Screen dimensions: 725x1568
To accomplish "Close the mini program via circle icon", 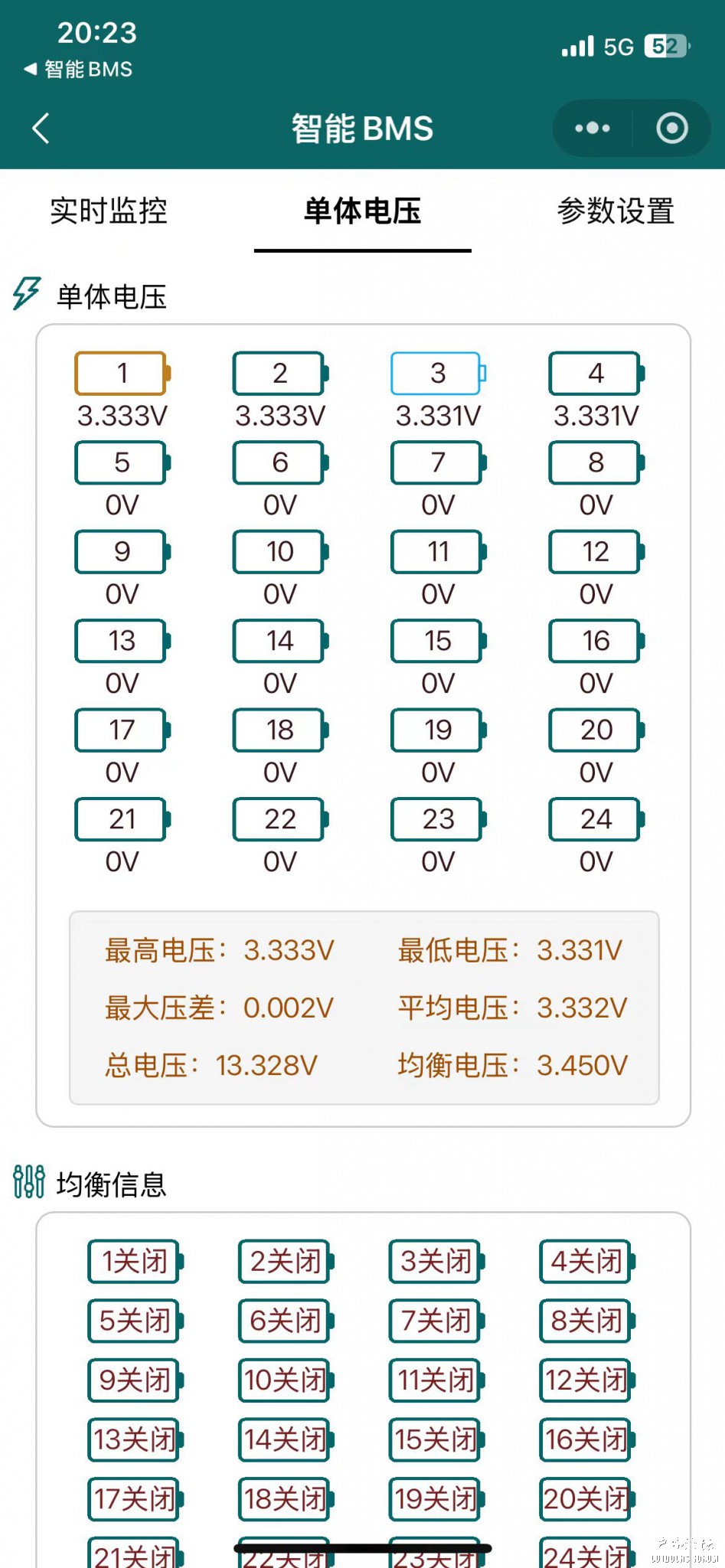I will (671, 129).
